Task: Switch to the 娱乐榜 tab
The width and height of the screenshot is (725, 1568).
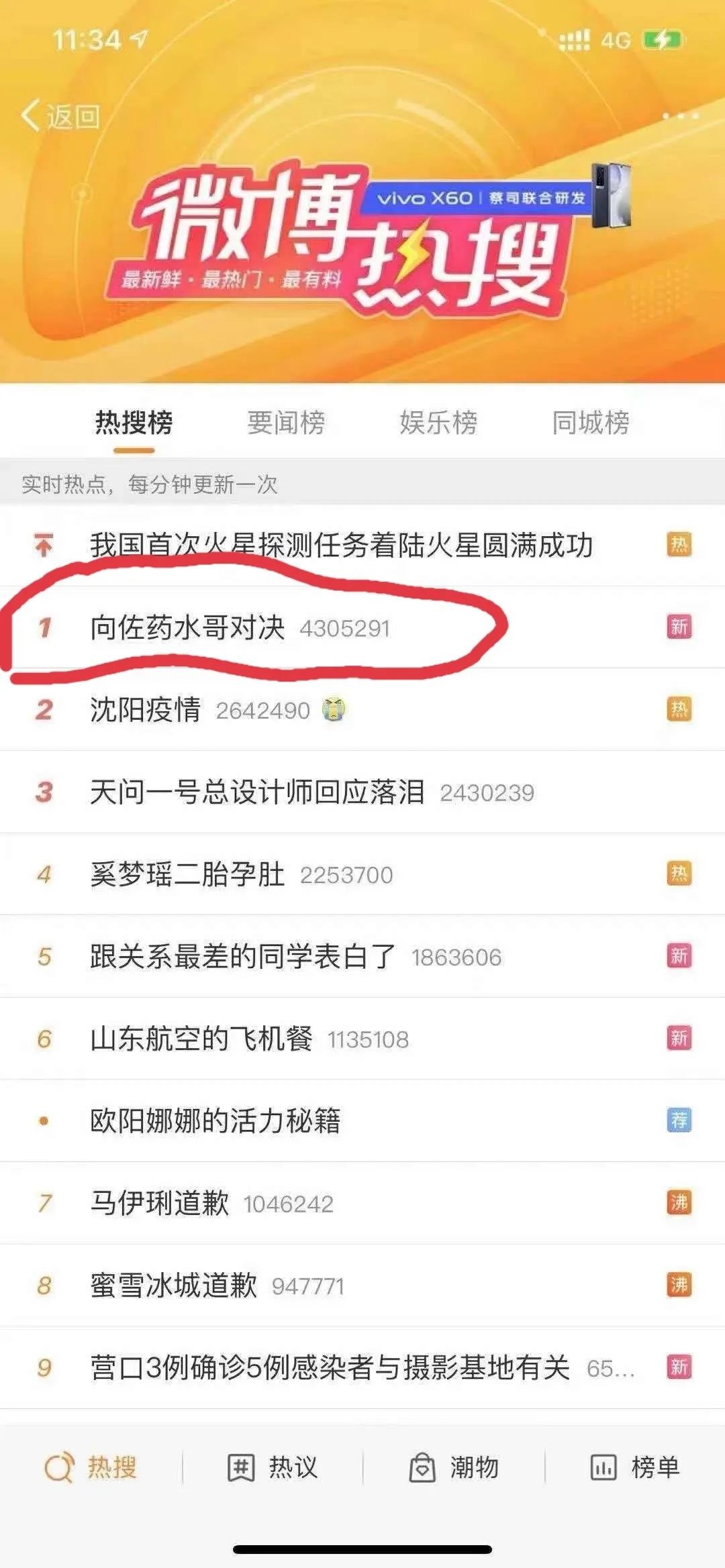Action: click(x=438, y=423)
